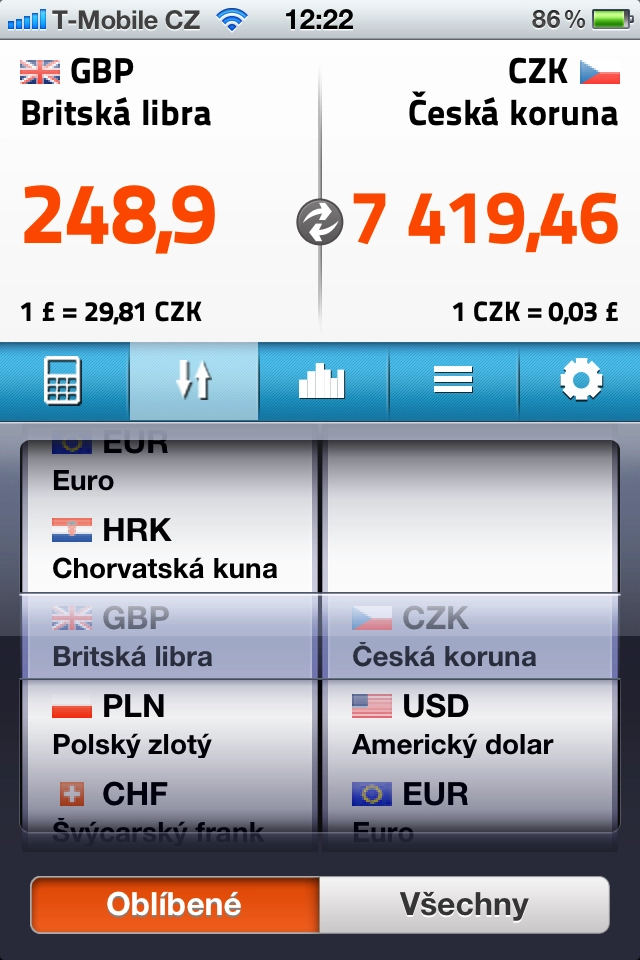Viewport: 640px width, 960px height.
Task: Select PLN Polský zlotý as source currency
Action: [x=165, y=725]
